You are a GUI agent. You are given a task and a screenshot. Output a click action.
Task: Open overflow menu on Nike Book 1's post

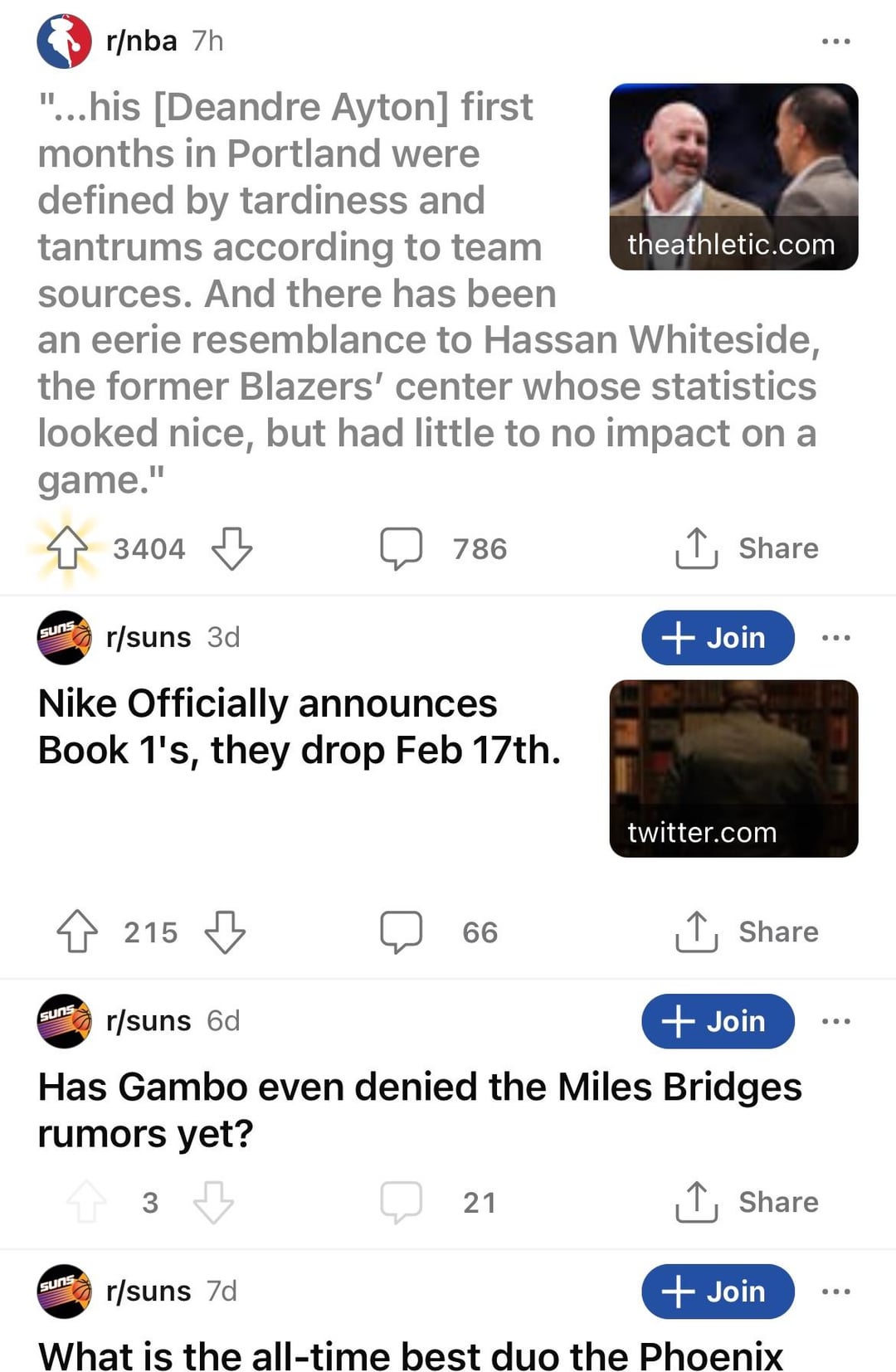click(x=835, y=637)
